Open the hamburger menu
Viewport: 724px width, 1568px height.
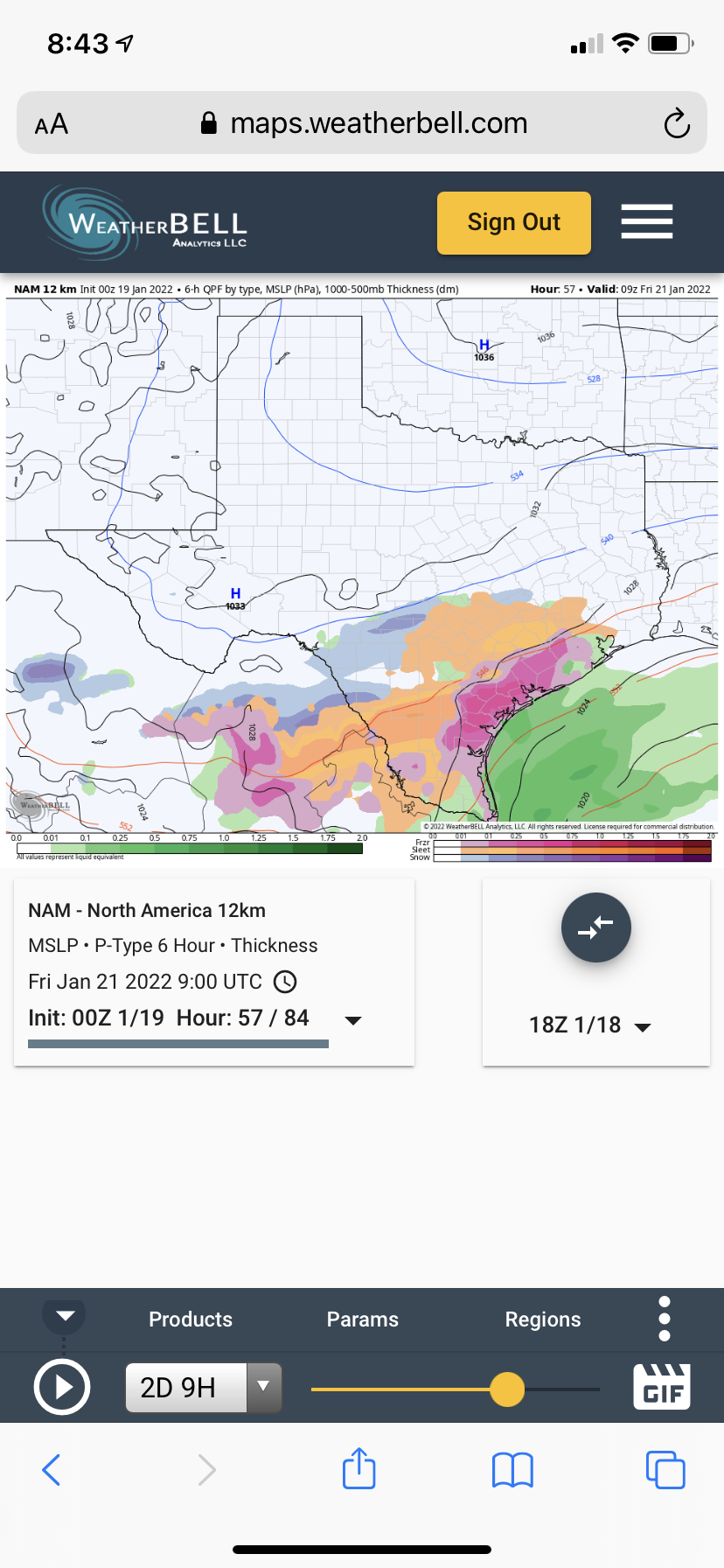point(646,221)
